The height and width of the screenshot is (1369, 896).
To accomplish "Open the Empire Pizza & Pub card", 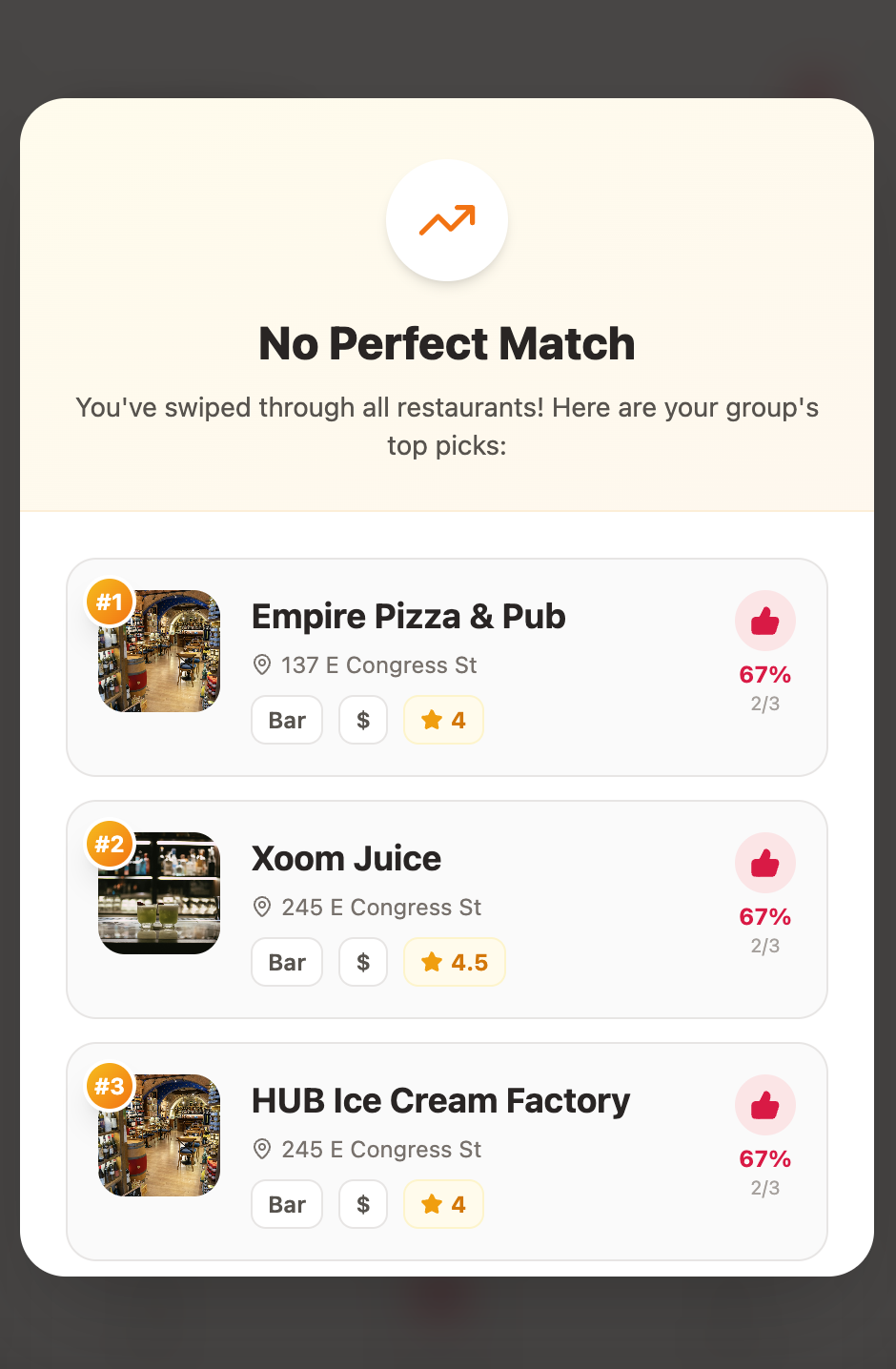I will 446,666.
